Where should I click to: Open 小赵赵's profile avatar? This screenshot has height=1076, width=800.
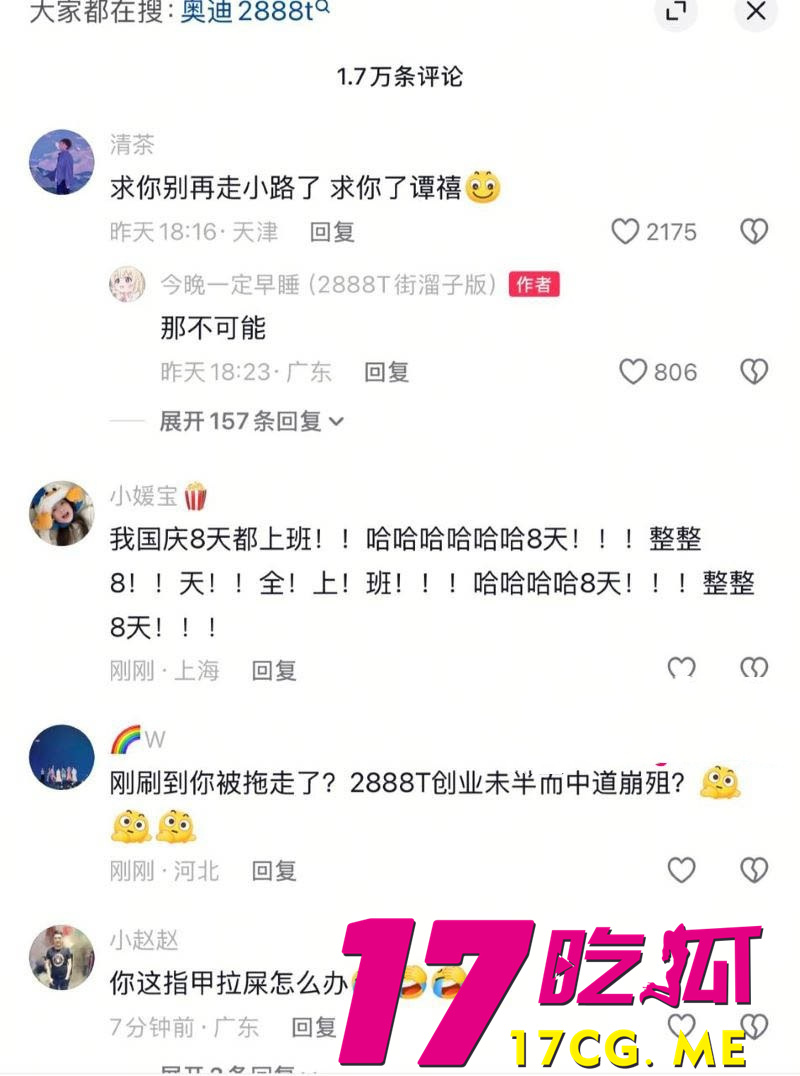(x=62, y=957)
